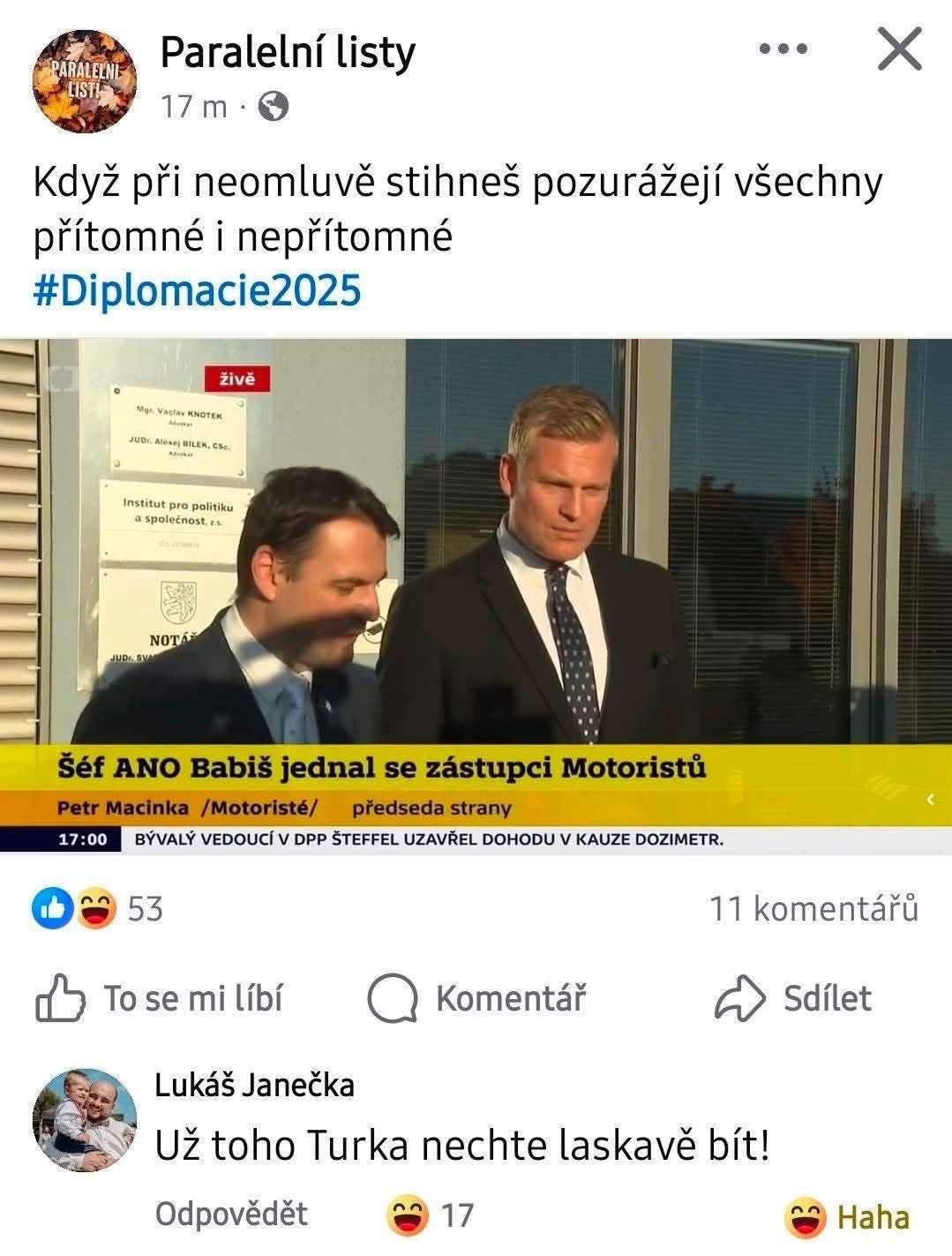Viewport: 952px width, 1256px height.
Task: Open the #Diplomacie2025 hashtag
Action: (x=198, y=290)
